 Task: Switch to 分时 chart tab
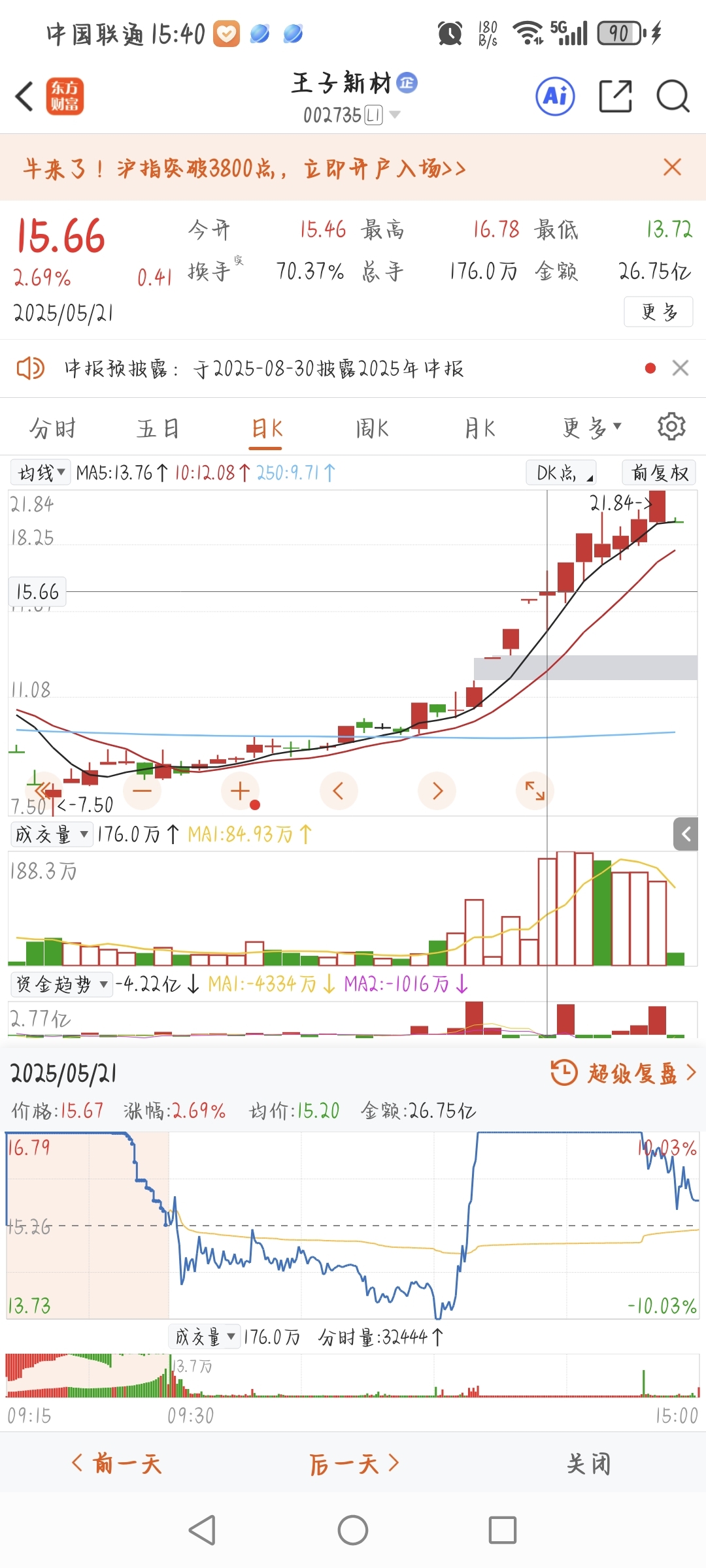coord(53,429)
